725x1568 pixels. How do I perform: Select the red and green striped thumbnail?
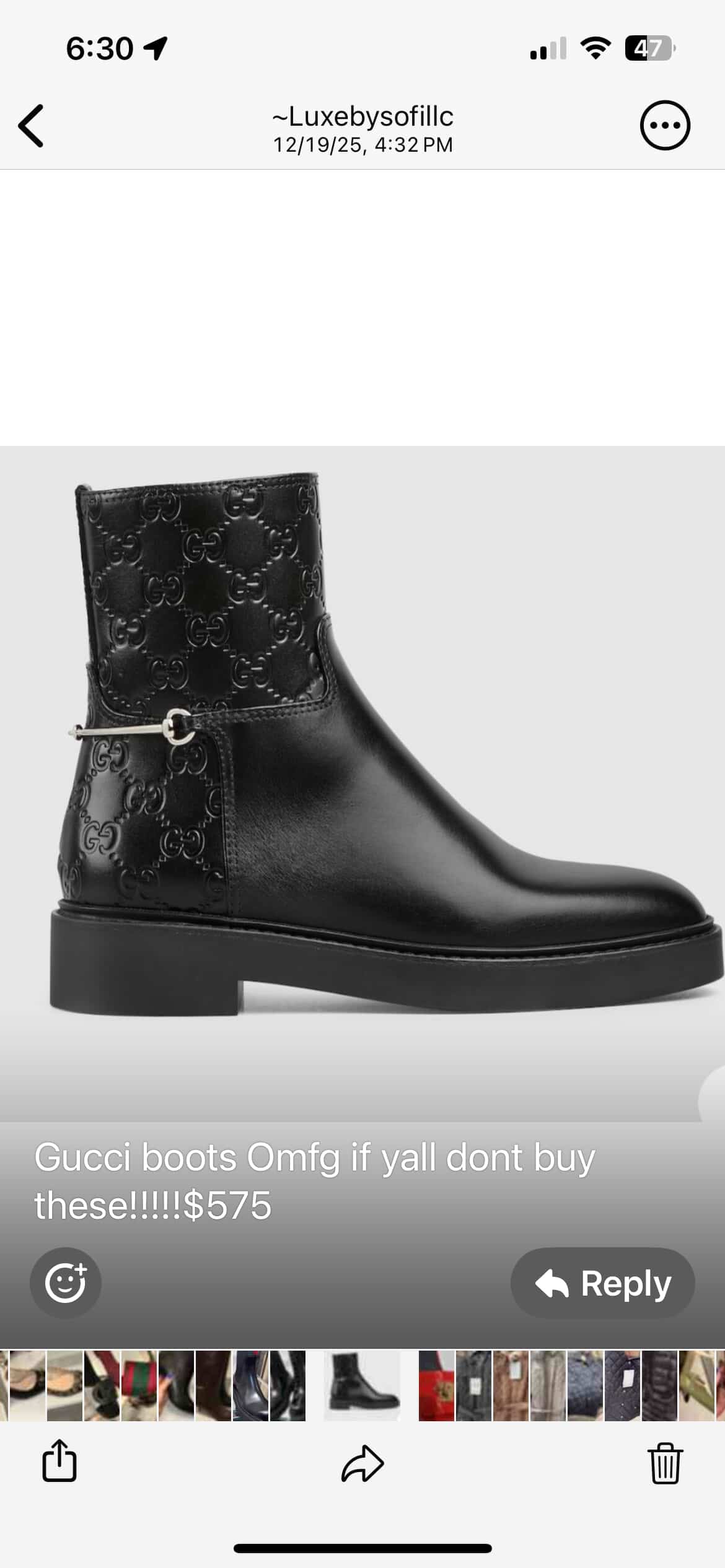139,1386
